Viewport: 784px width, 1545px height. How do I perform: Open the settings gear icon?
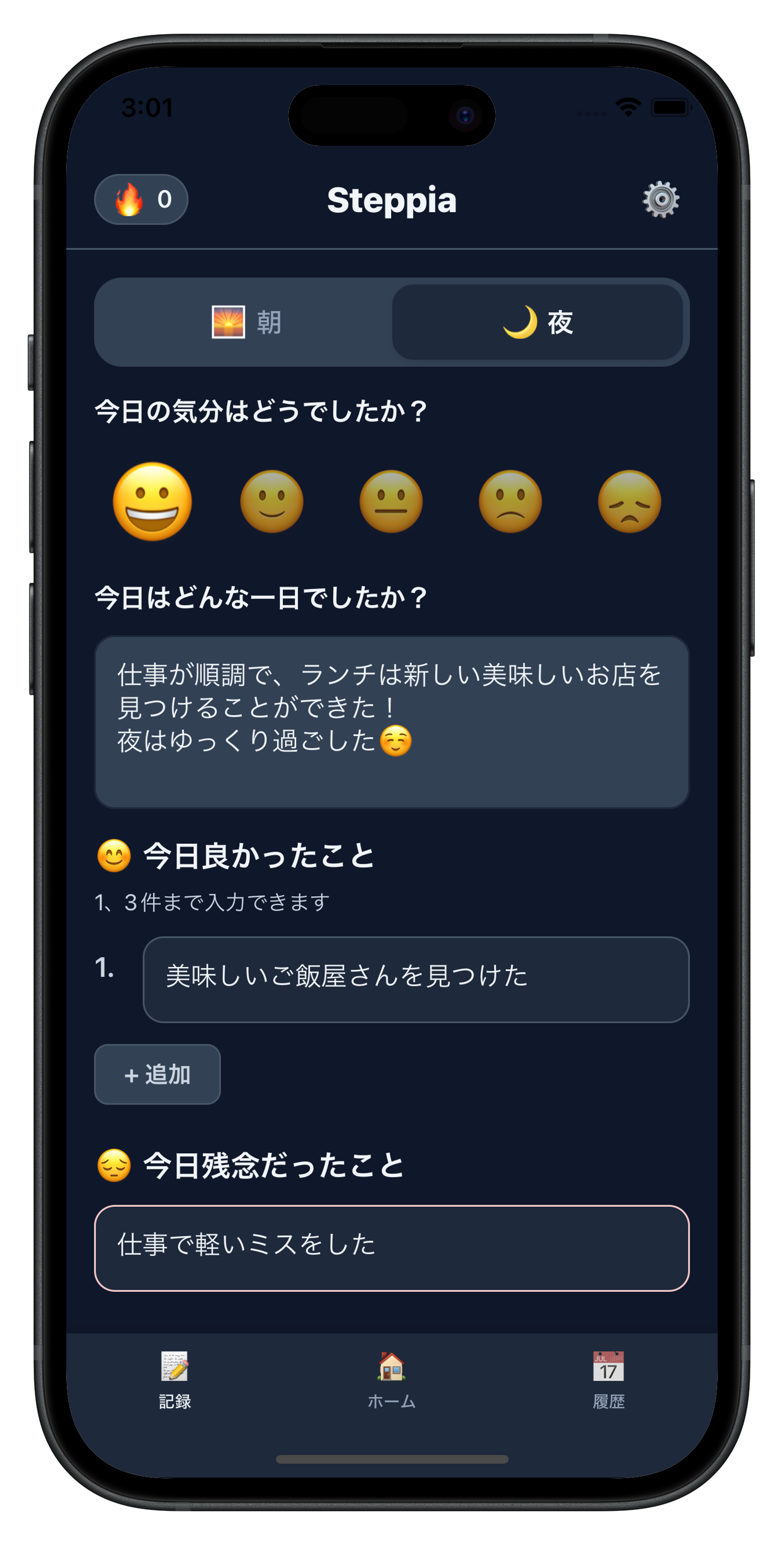click(660, 199)
